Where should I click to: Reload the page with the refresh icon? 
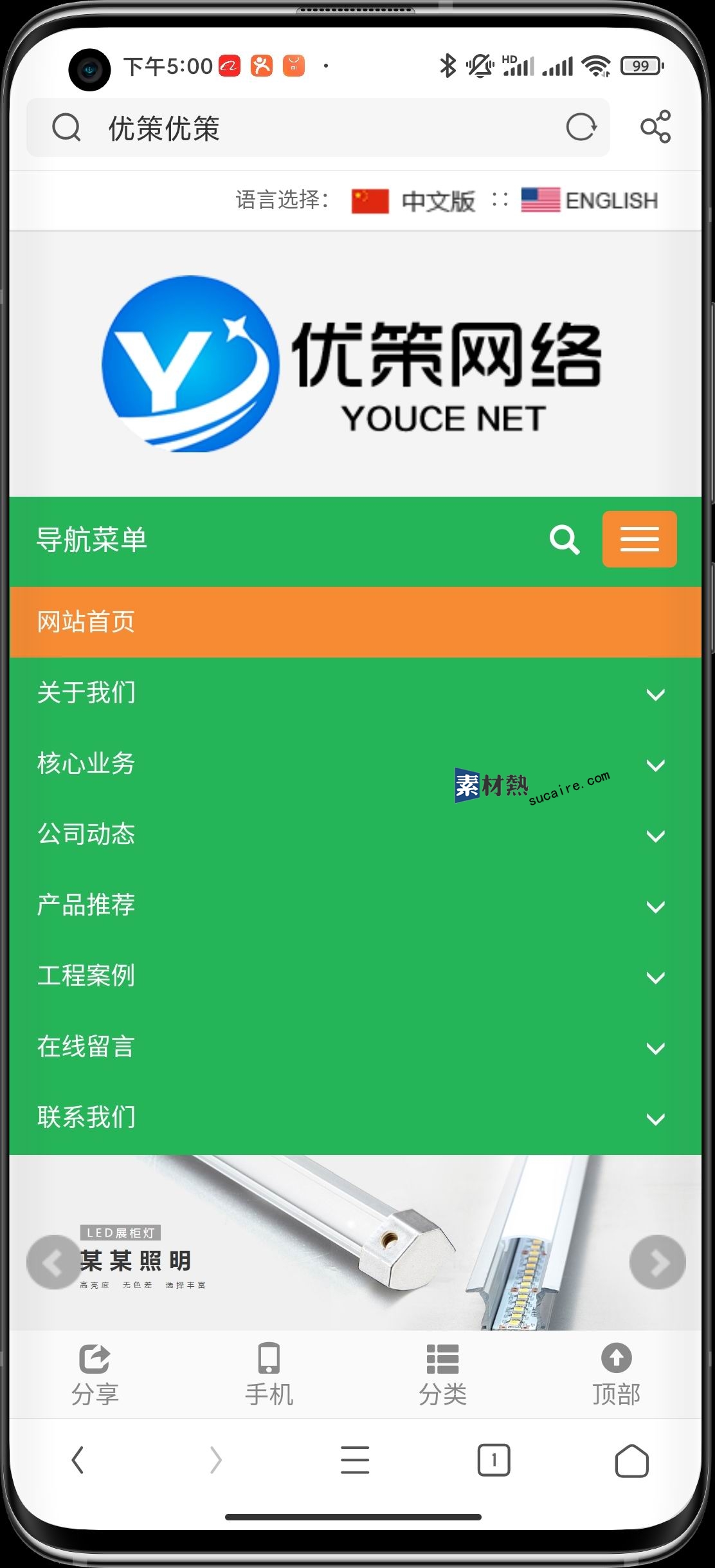[x=581, y=127]
